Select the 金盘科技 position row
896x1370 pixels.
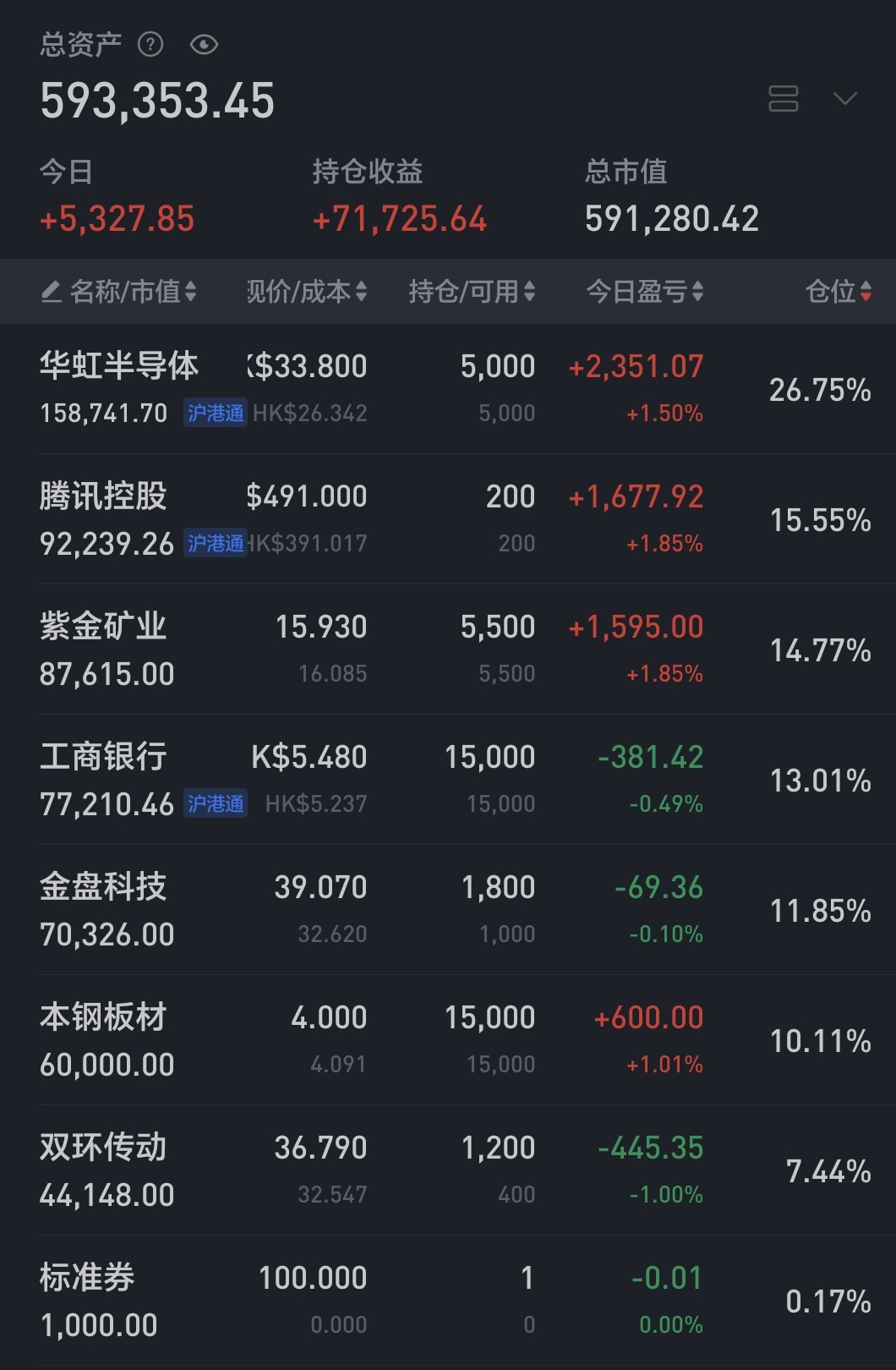tap(103, 887)
